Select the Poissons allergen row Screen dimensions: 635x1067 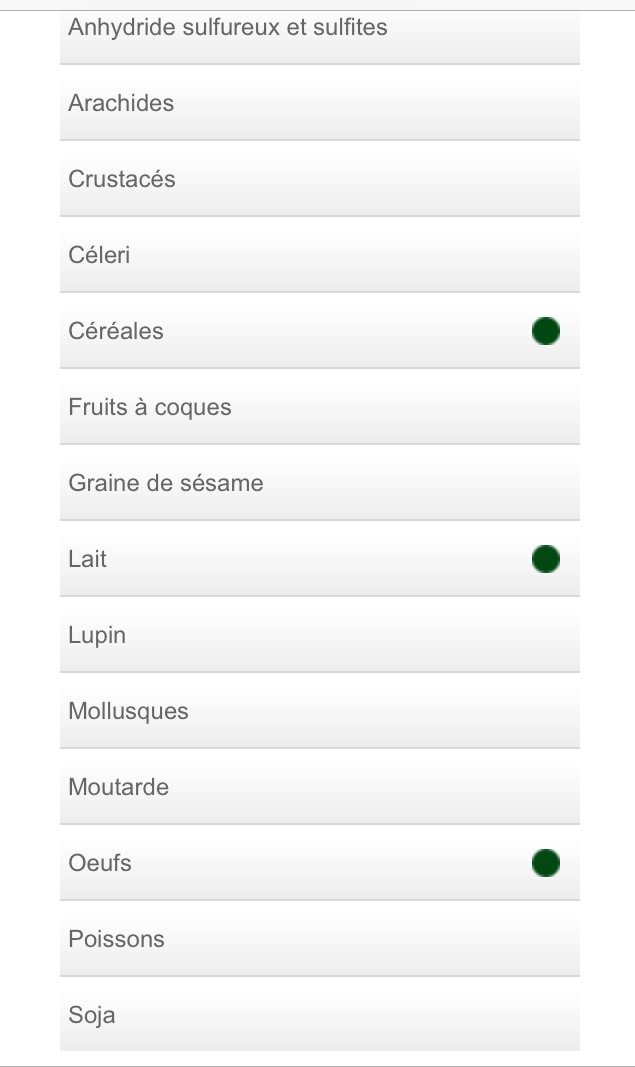pos(319,939)
